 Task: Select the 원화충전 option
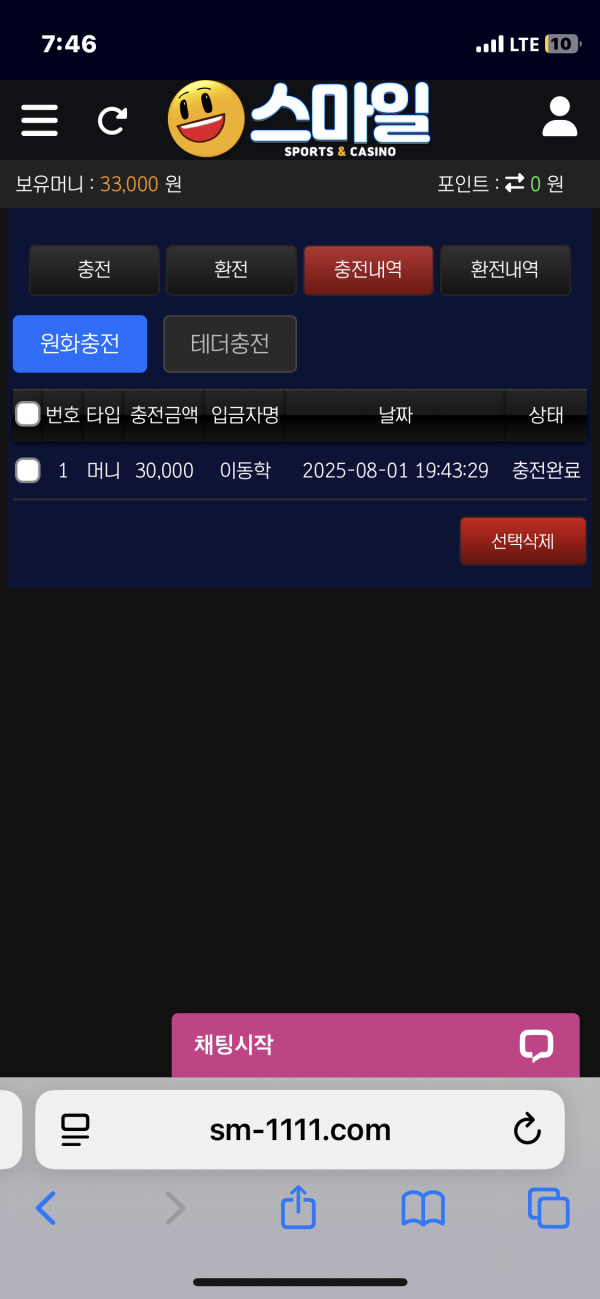[80, 344]
